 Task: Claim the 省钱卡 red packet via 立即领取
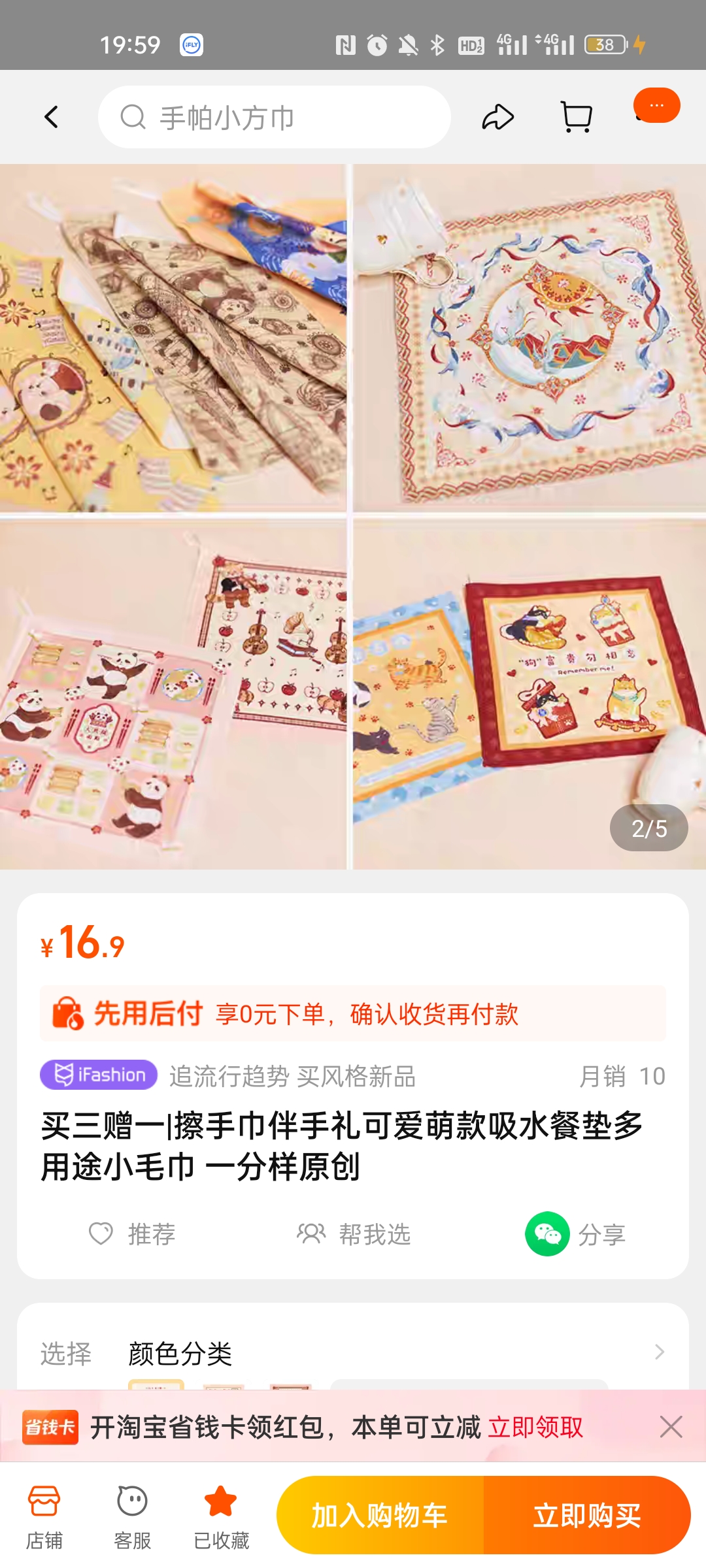[x=536, y=1428]
